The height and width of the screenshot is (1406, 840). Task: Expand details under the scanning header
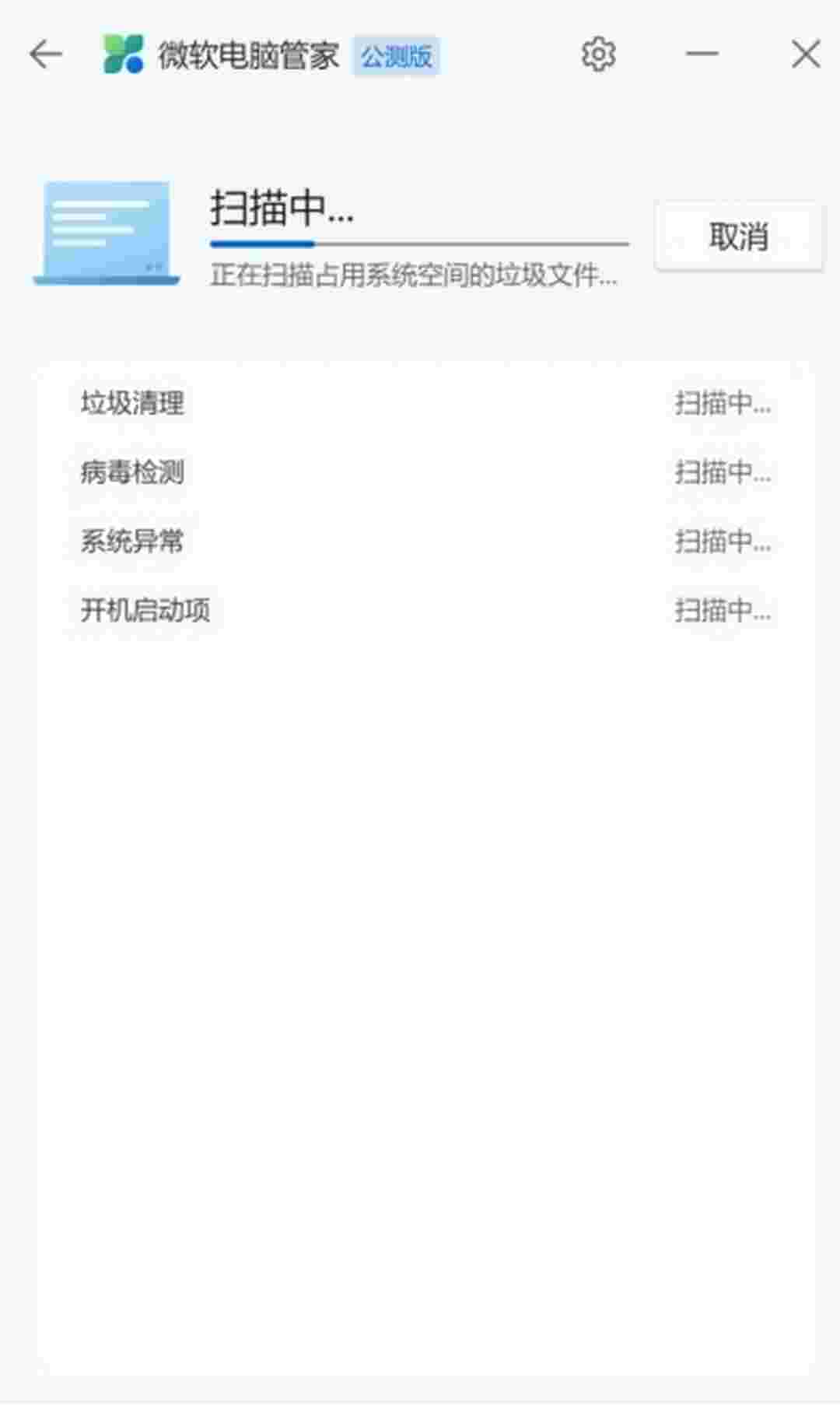click(x=412, y=274)
